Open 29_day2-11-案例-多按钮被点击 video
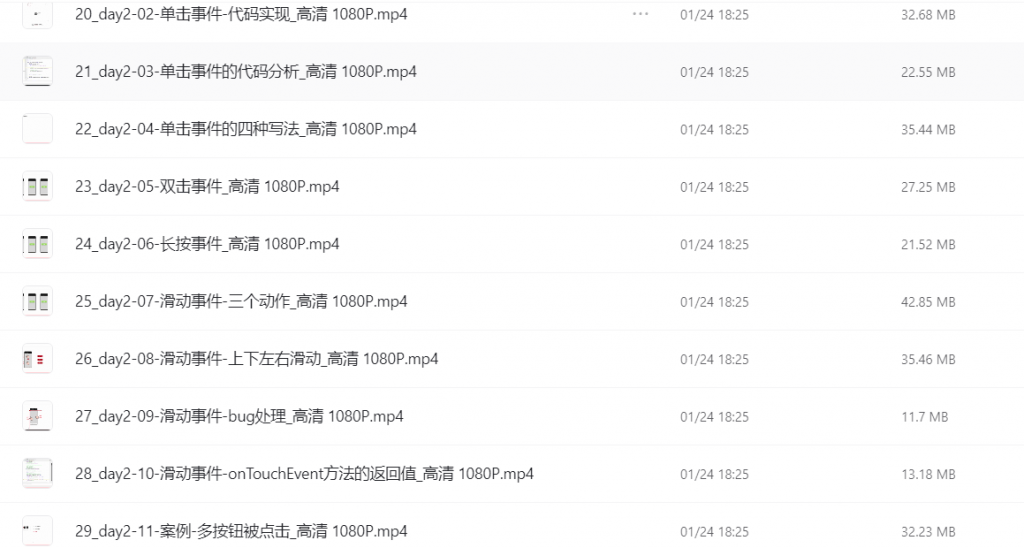The image size is (1024, 548). (240, 531)
